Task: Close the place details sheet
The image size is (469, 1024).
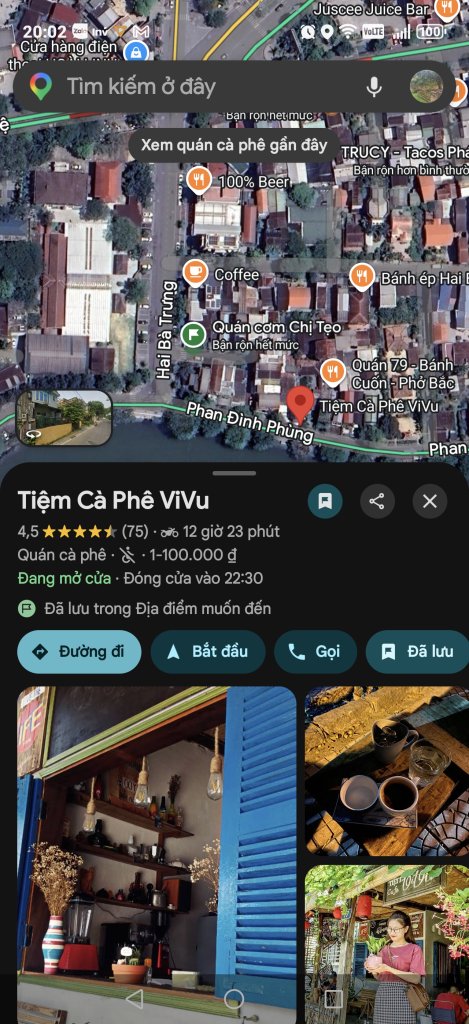Action: 430,502
